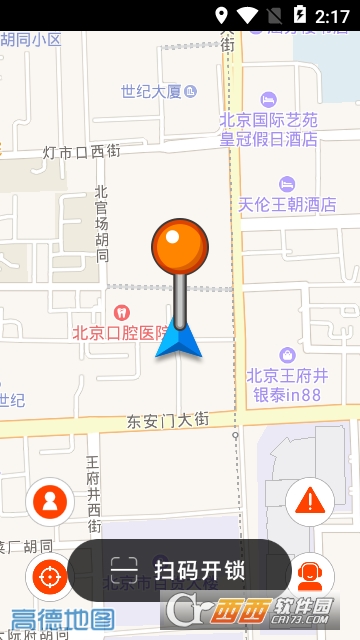Recenter map with the locate target icon

pyautogui.click(x=50, y=577)
